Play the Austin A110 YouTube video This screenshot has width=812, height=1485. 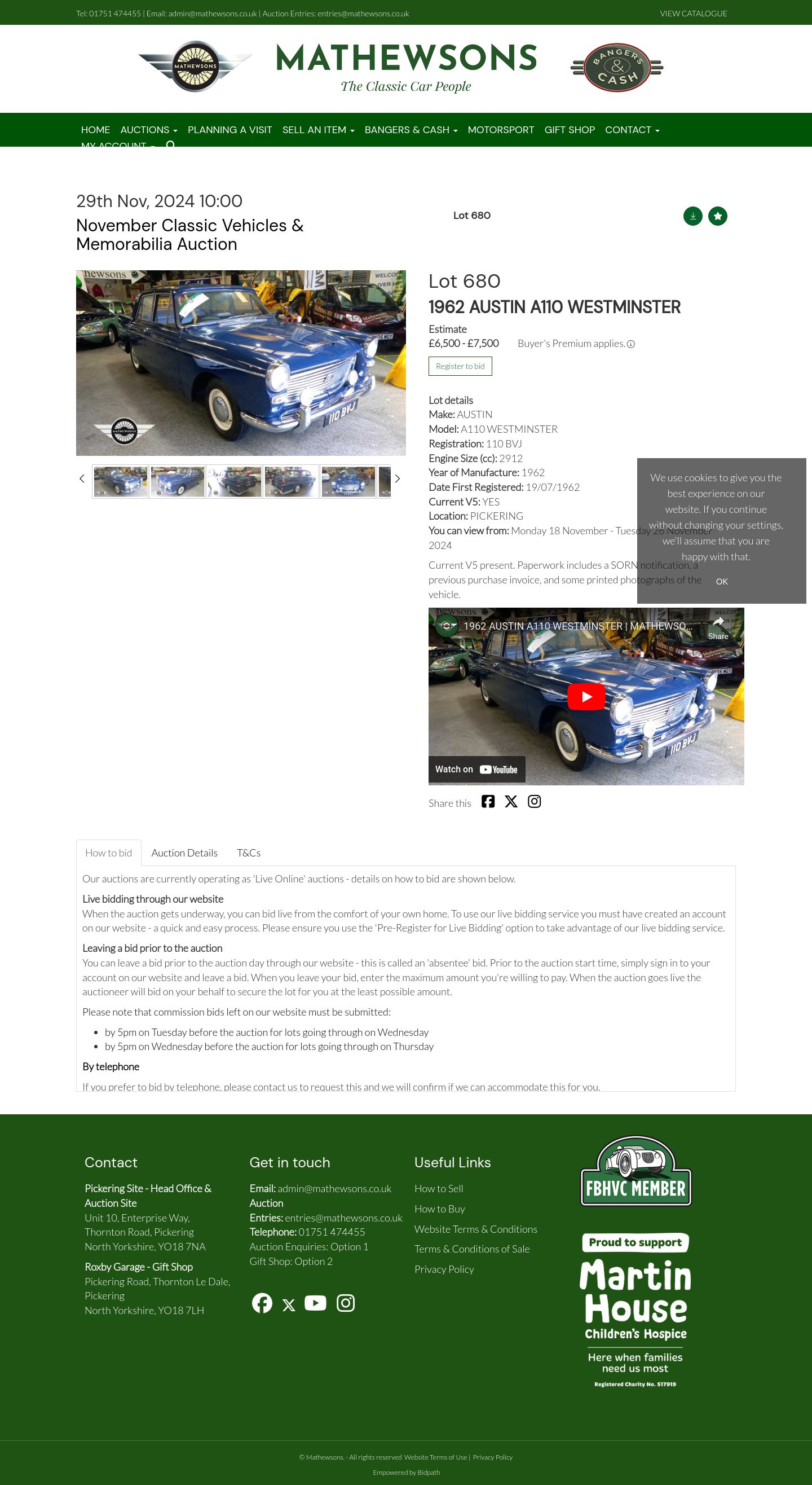tap(585, 696)
